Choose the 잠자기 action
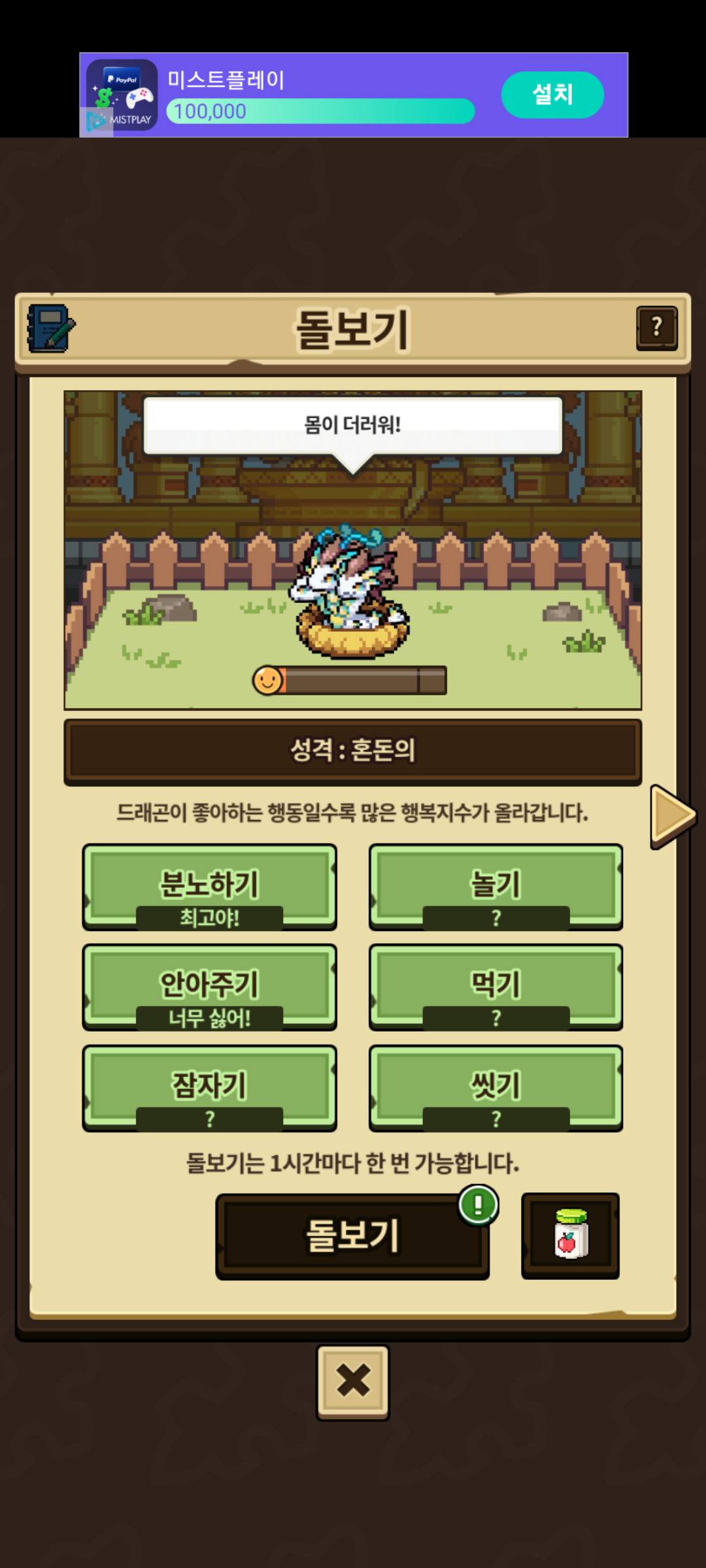Viewport: 706px width, 1568px height. (x=209, y=1087)
